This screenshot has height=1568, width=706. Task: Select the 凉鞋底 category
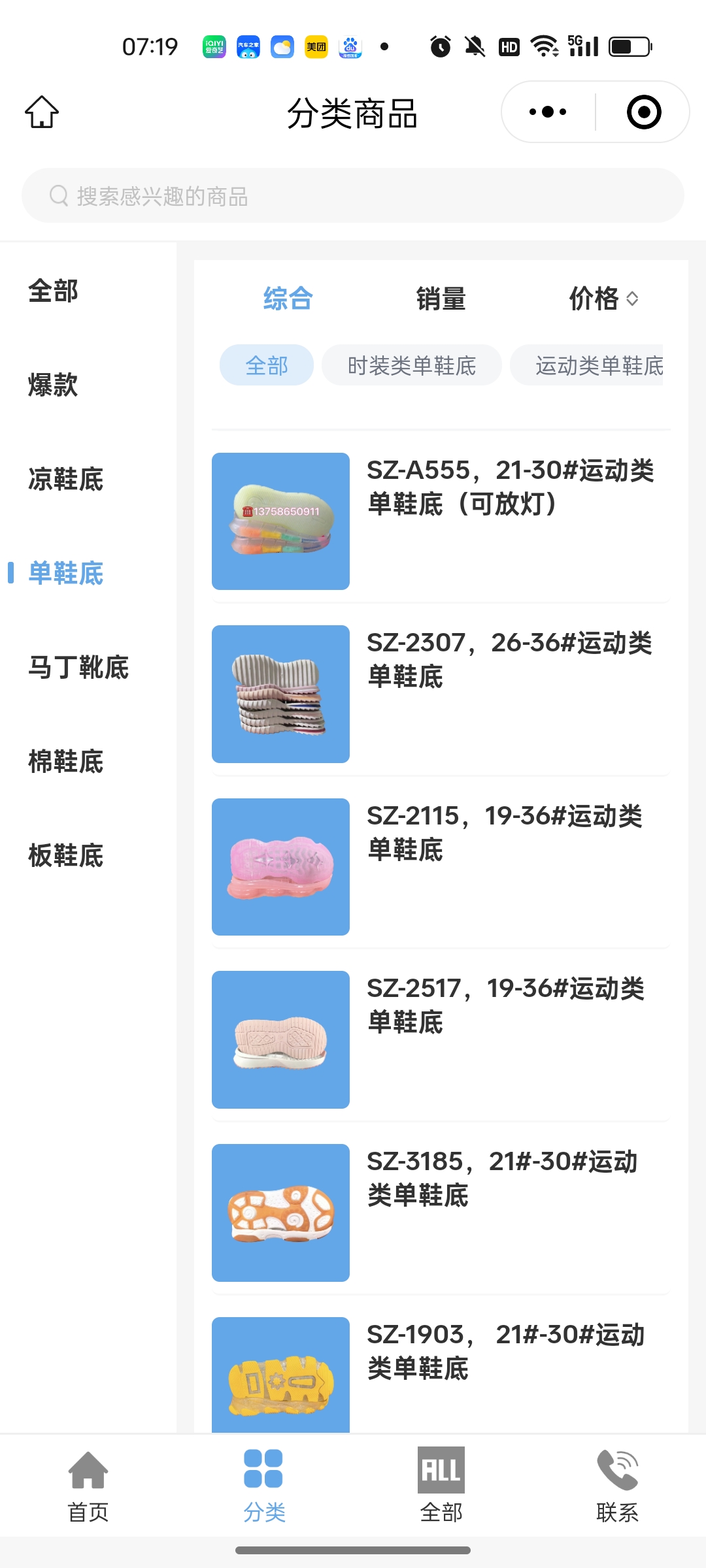pyautogui.click(x=65, y=479)
